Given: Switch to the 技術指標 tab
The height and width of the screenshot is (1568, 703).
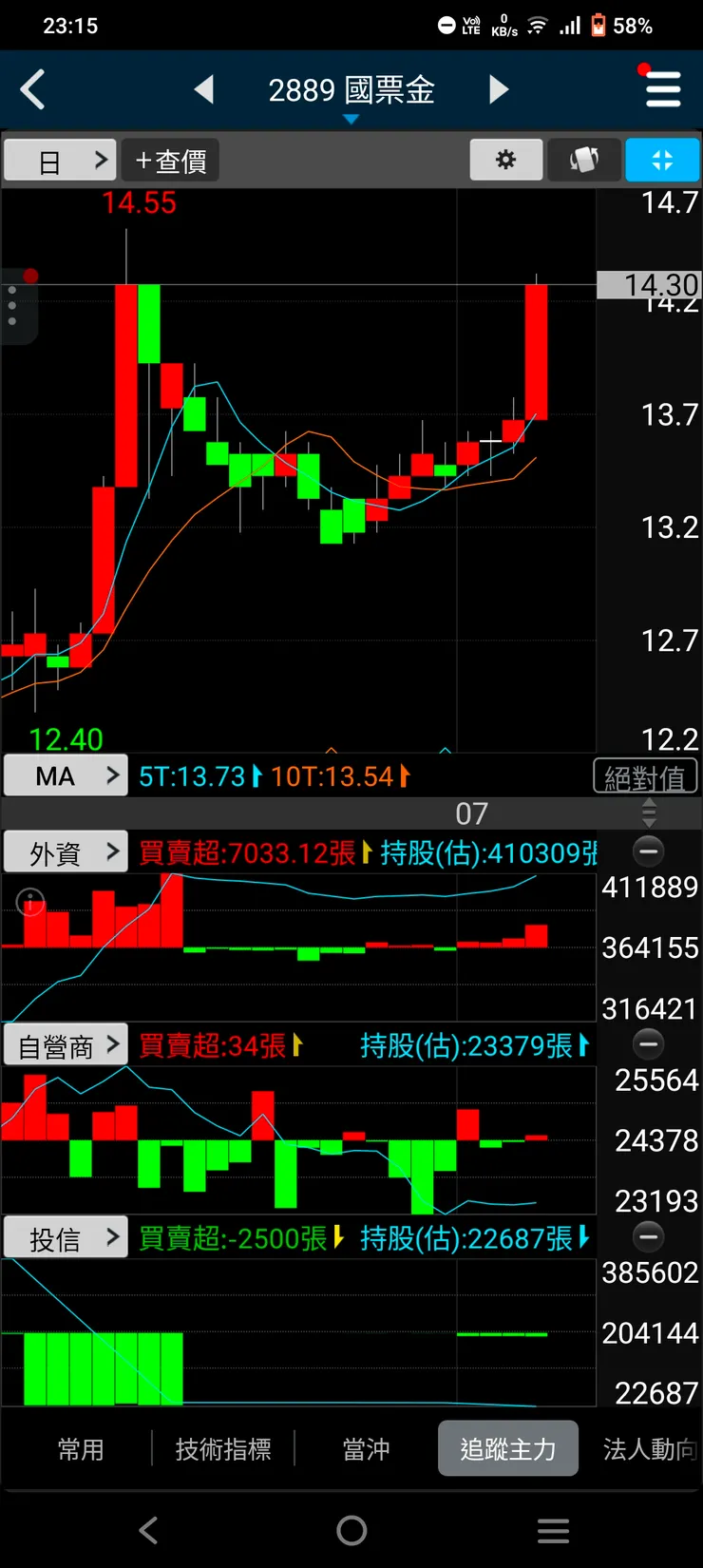Looking at the screenshot, I should tap(223, 1449).
